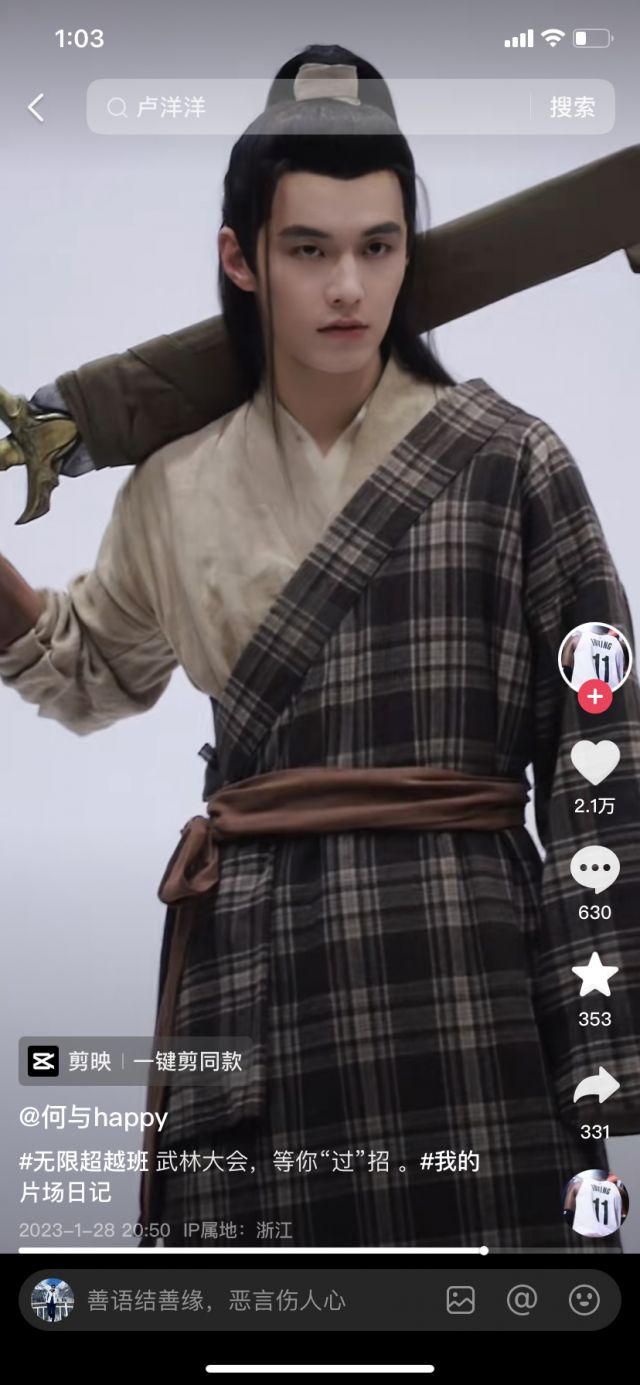Seek the video using the progress bar
640x1385 pixels.
point(300,1250)
